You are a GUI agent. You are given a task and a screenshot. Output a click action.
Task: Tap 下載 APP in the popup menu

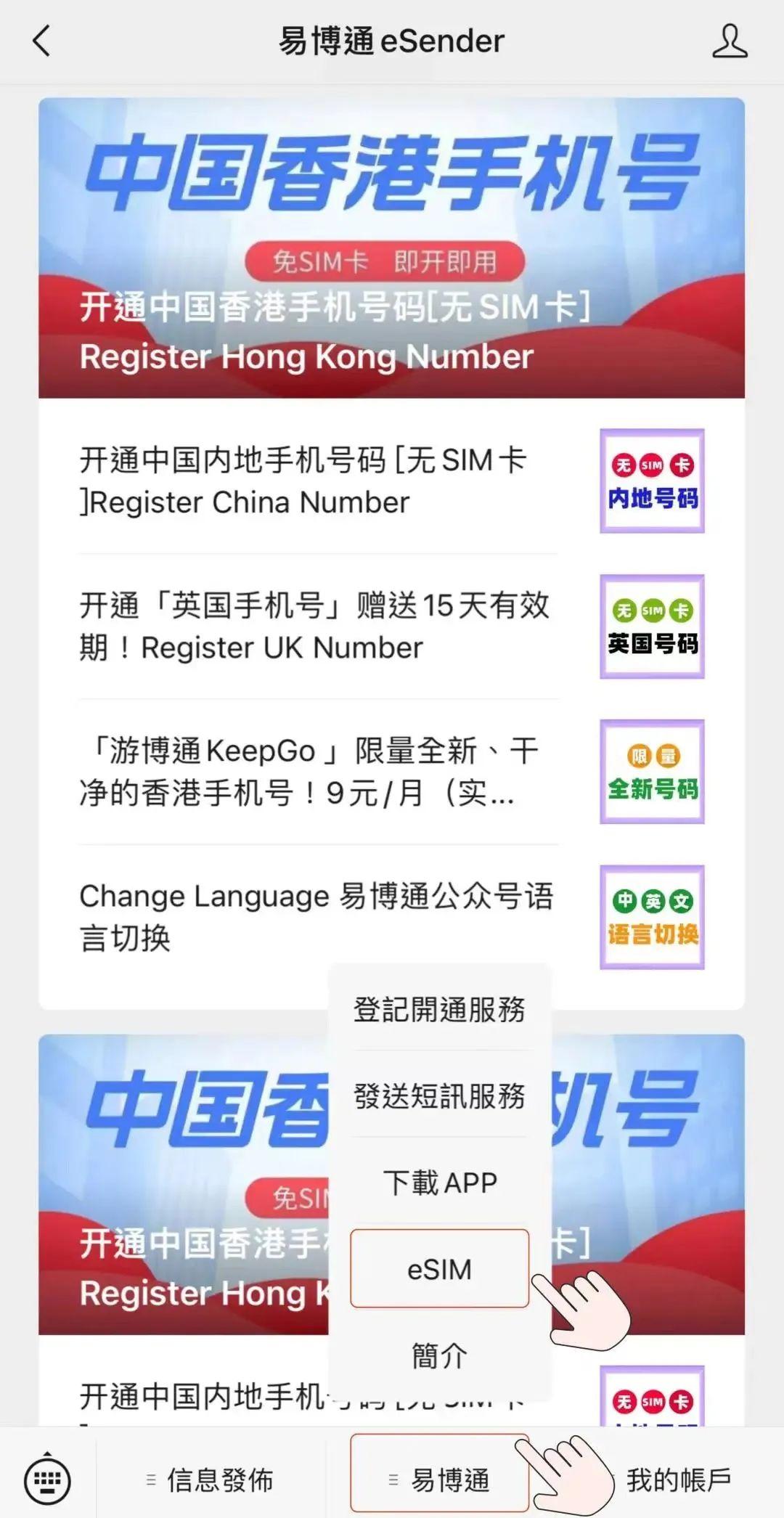coord(439,1183)
